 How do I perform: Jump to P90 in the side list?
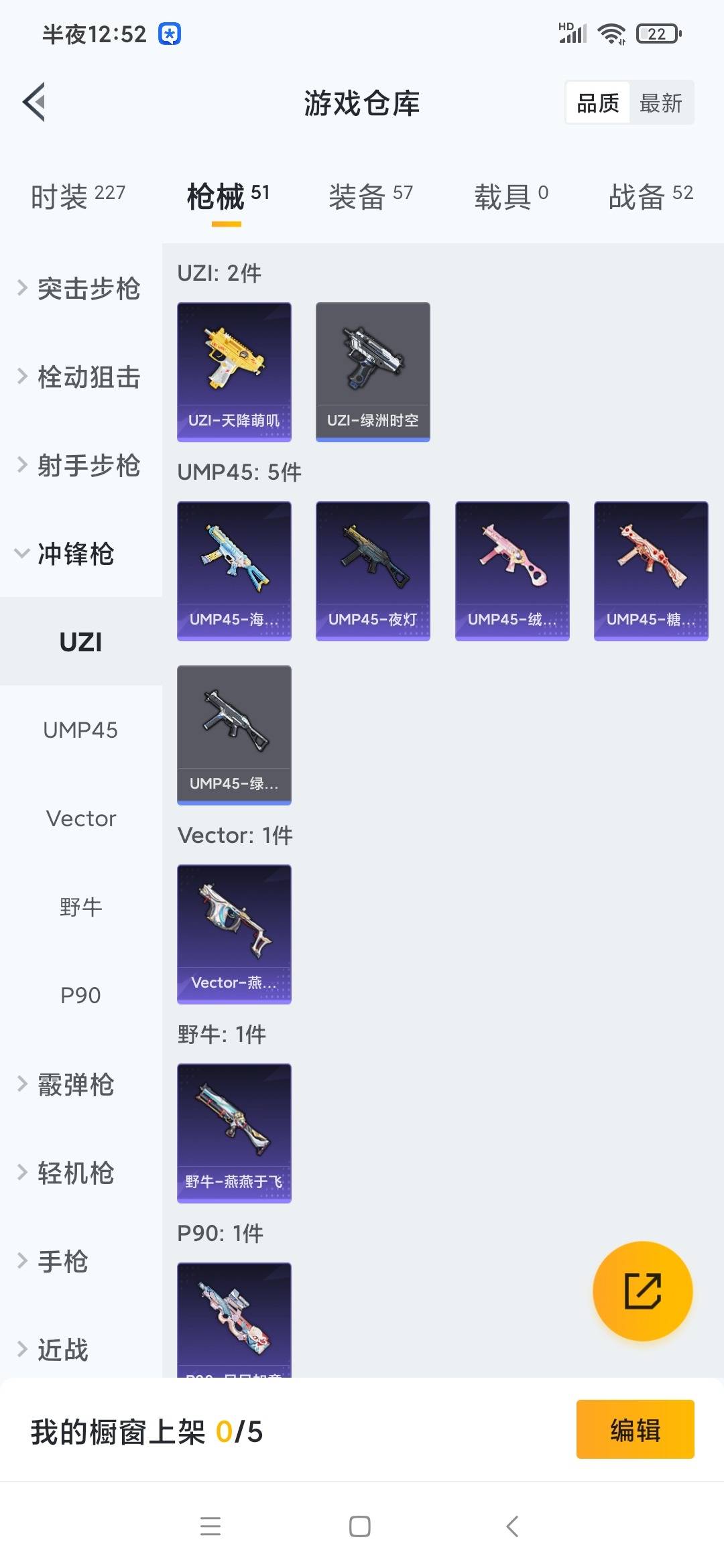(x=80, y=995)
